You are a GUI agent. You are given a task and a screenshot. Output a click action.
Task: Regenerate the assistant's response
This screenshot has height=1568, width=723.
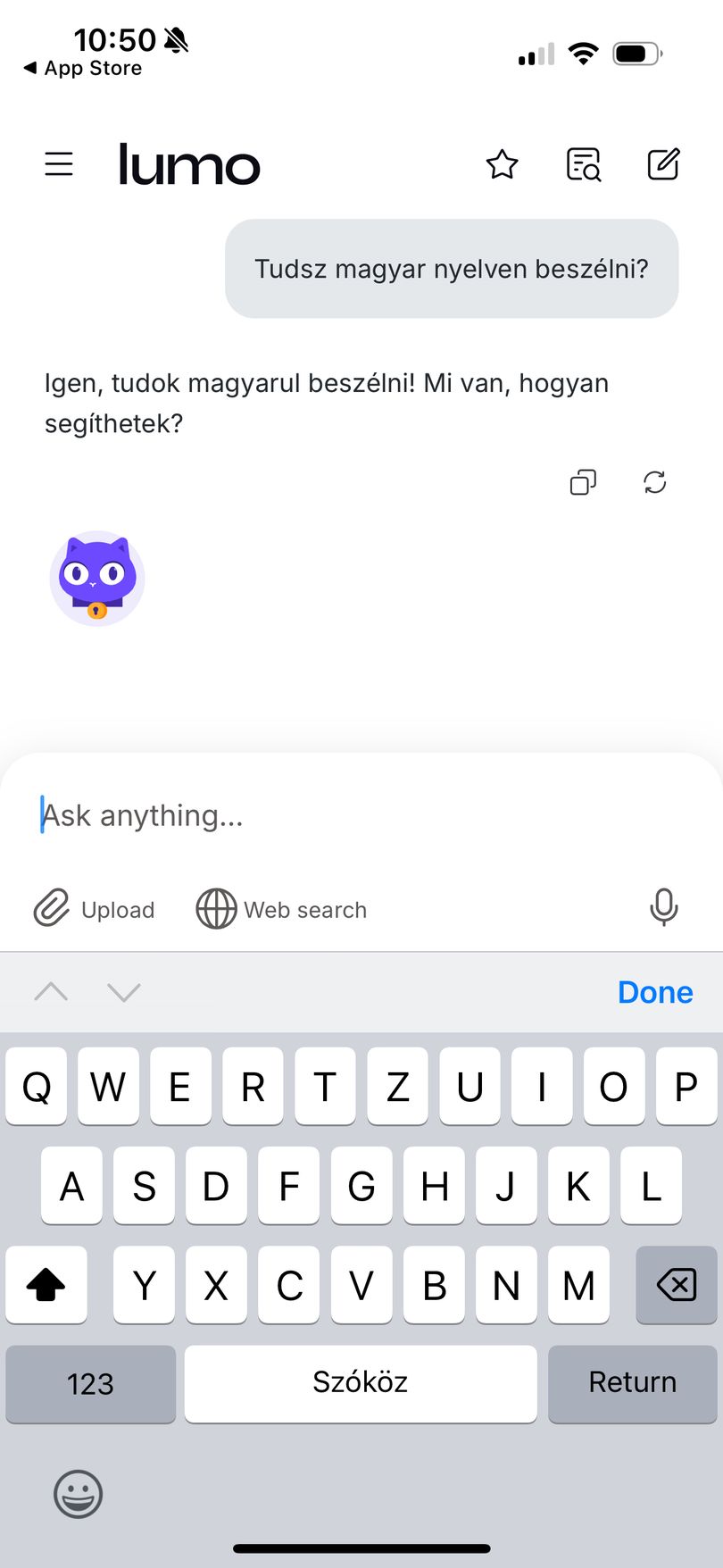tap(655, 483)
